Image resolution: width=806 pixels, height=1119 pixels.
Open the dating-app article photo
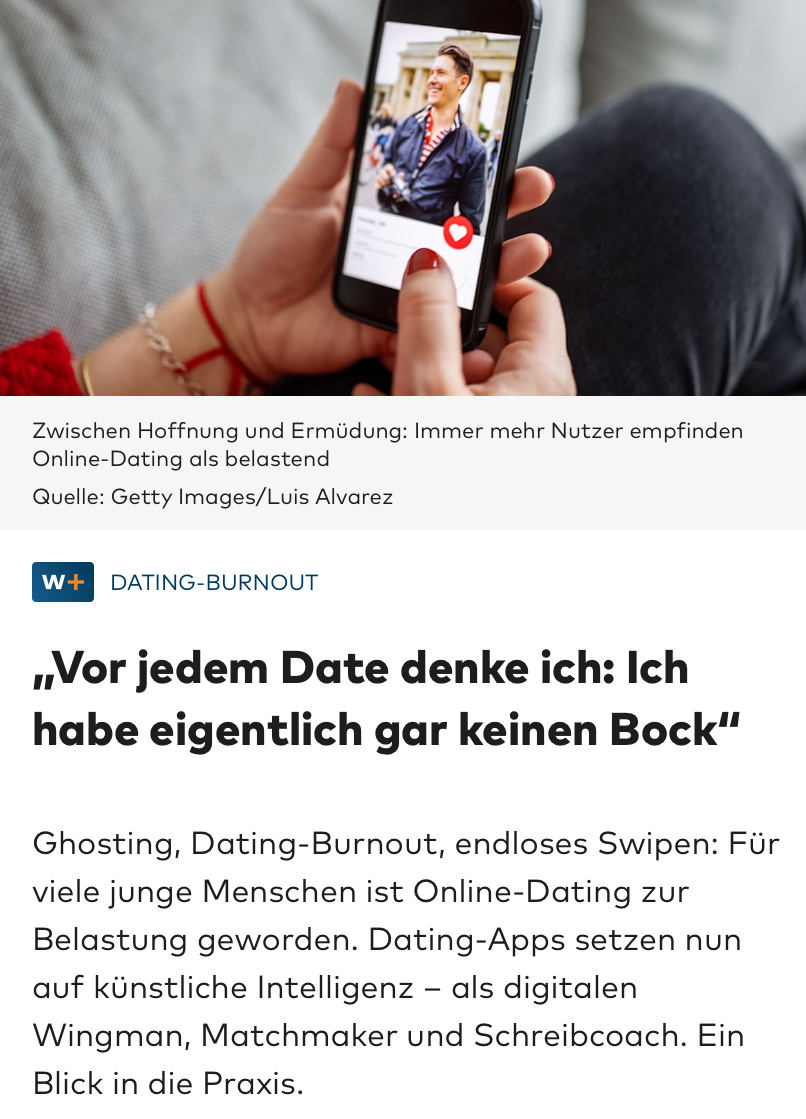[x=403, y=198]
